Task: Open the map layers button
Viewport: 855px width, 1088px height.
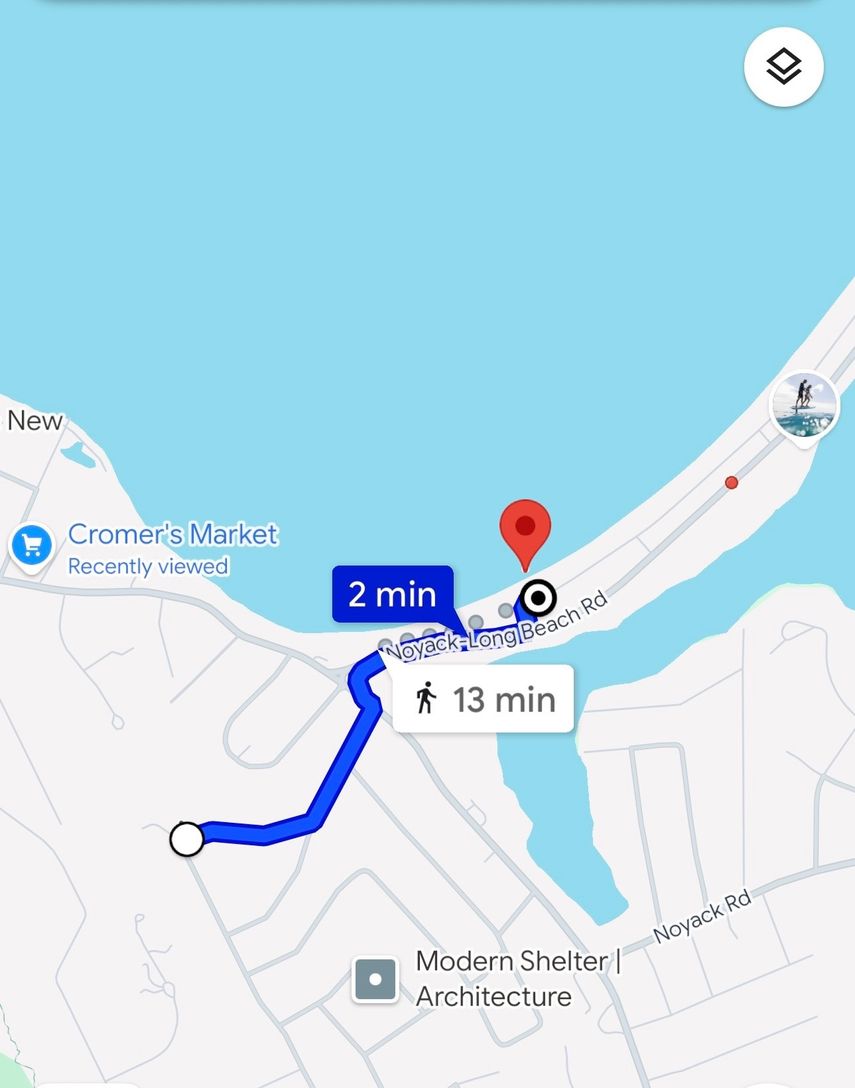Action: pyautogui.click(x=783, y=68)
